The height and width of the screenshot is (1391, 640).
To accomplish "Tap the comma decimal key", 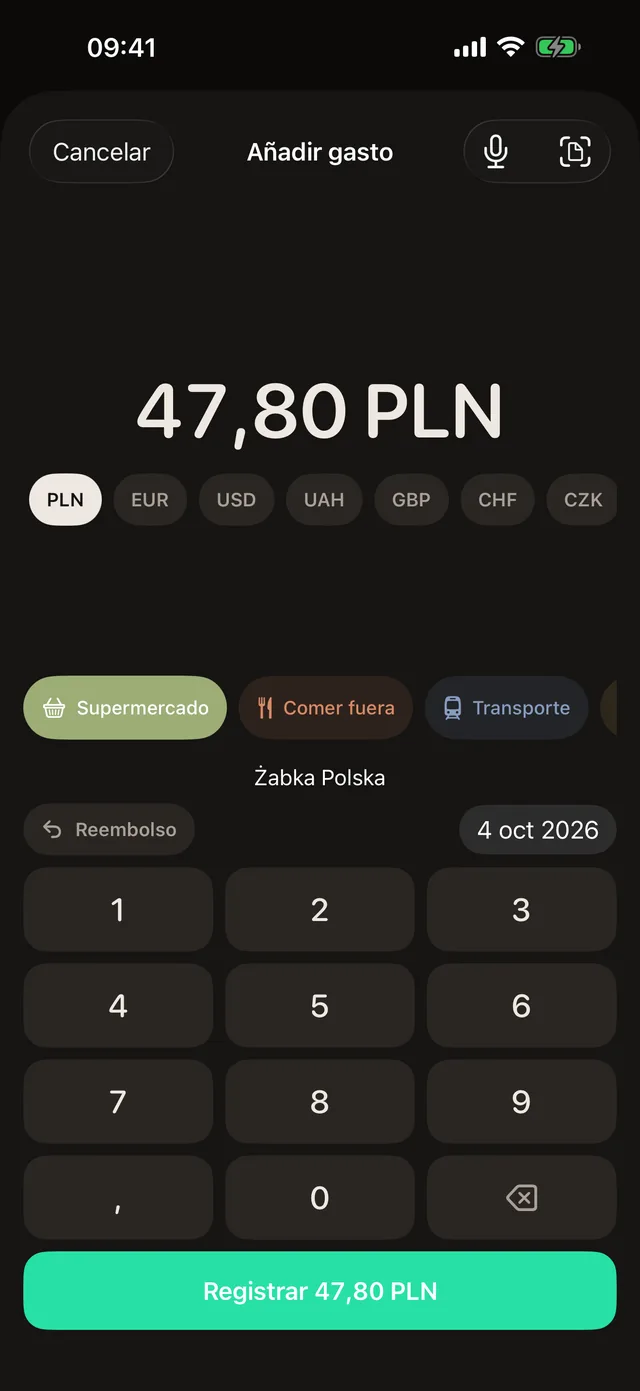I will (118, 1198).
